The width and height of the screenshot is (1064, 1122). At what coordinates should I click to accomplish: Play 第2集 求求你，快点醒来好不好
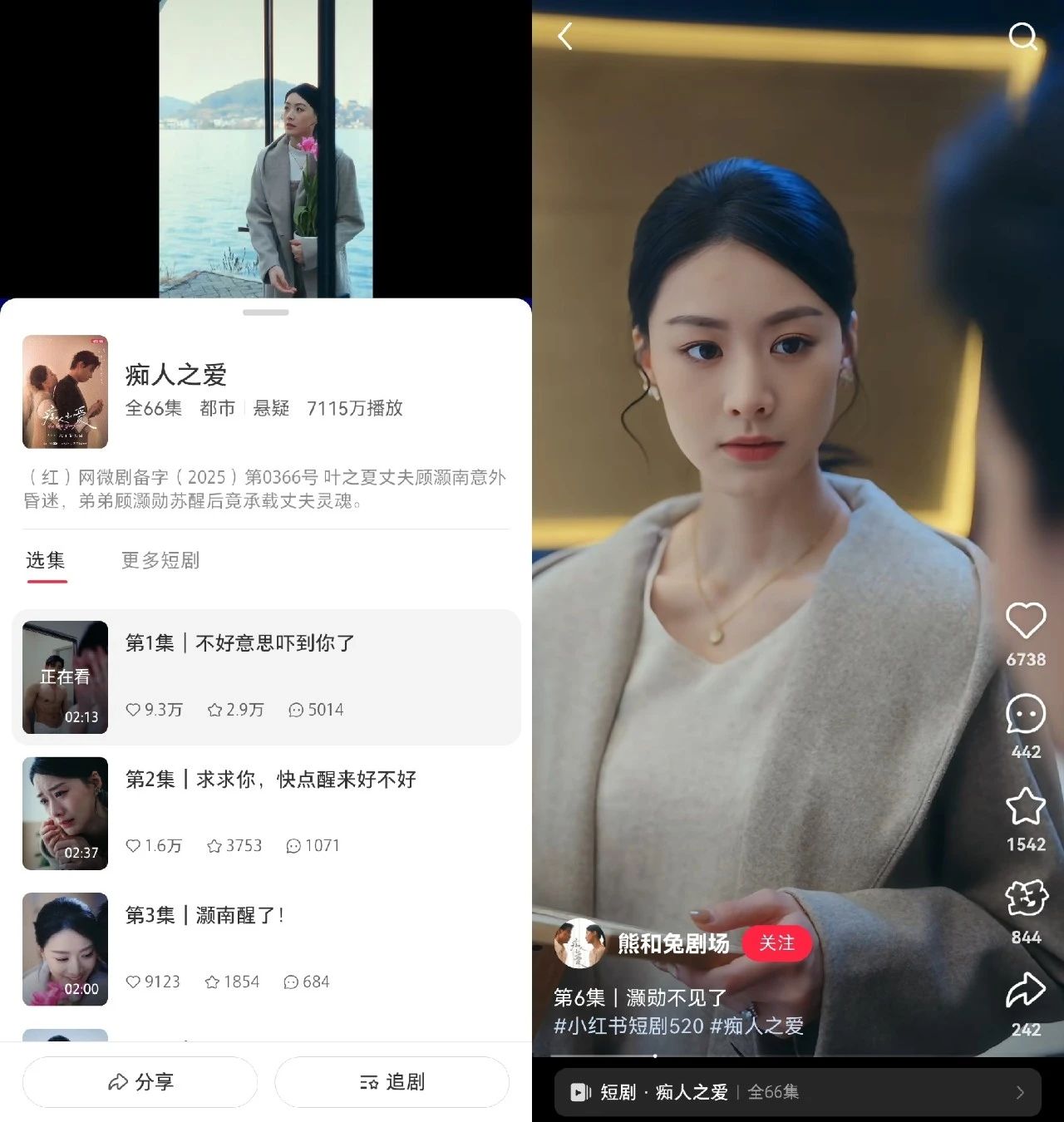point(266,813)
